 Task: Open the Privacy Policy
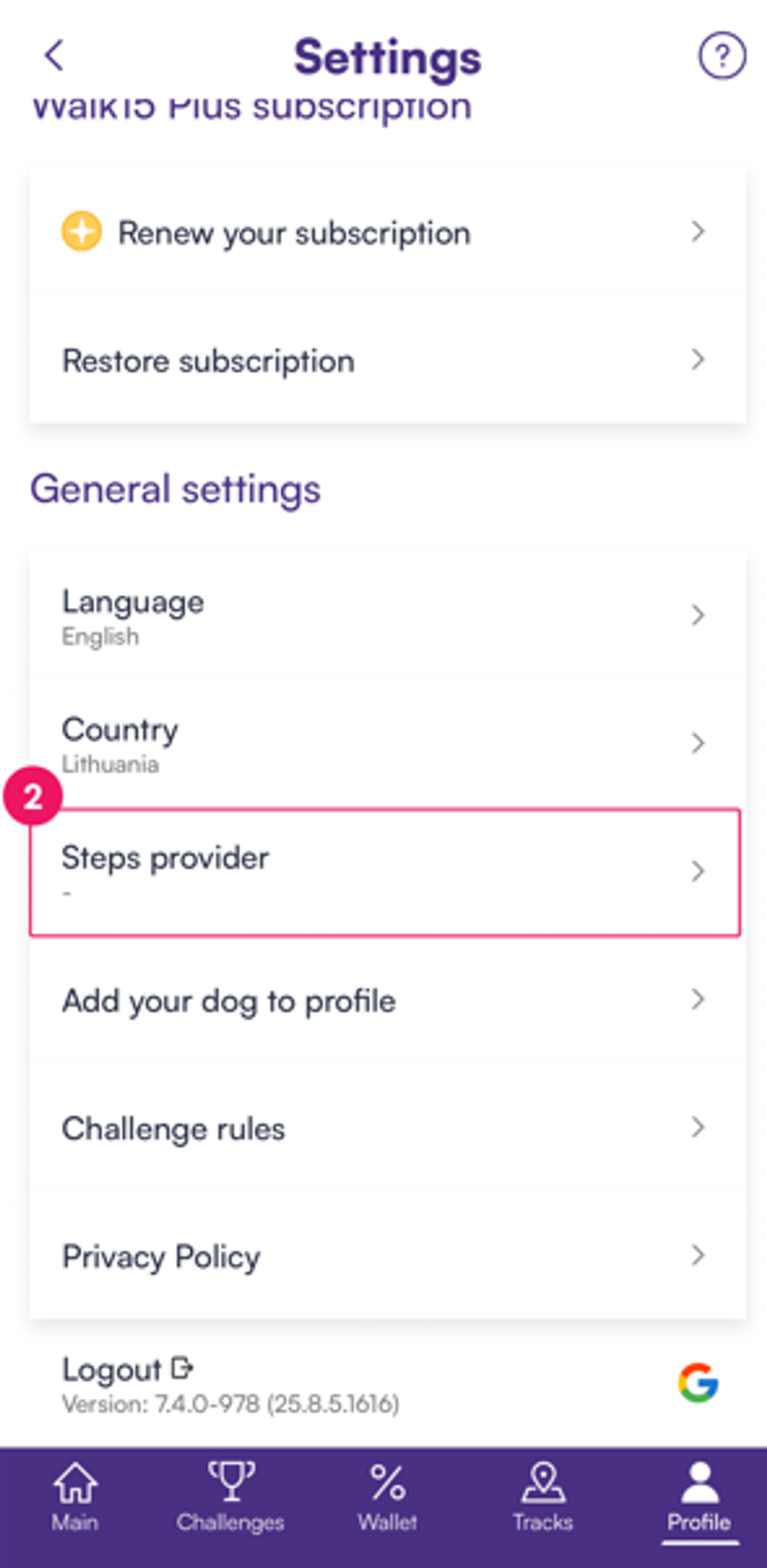pos(387,1256)
